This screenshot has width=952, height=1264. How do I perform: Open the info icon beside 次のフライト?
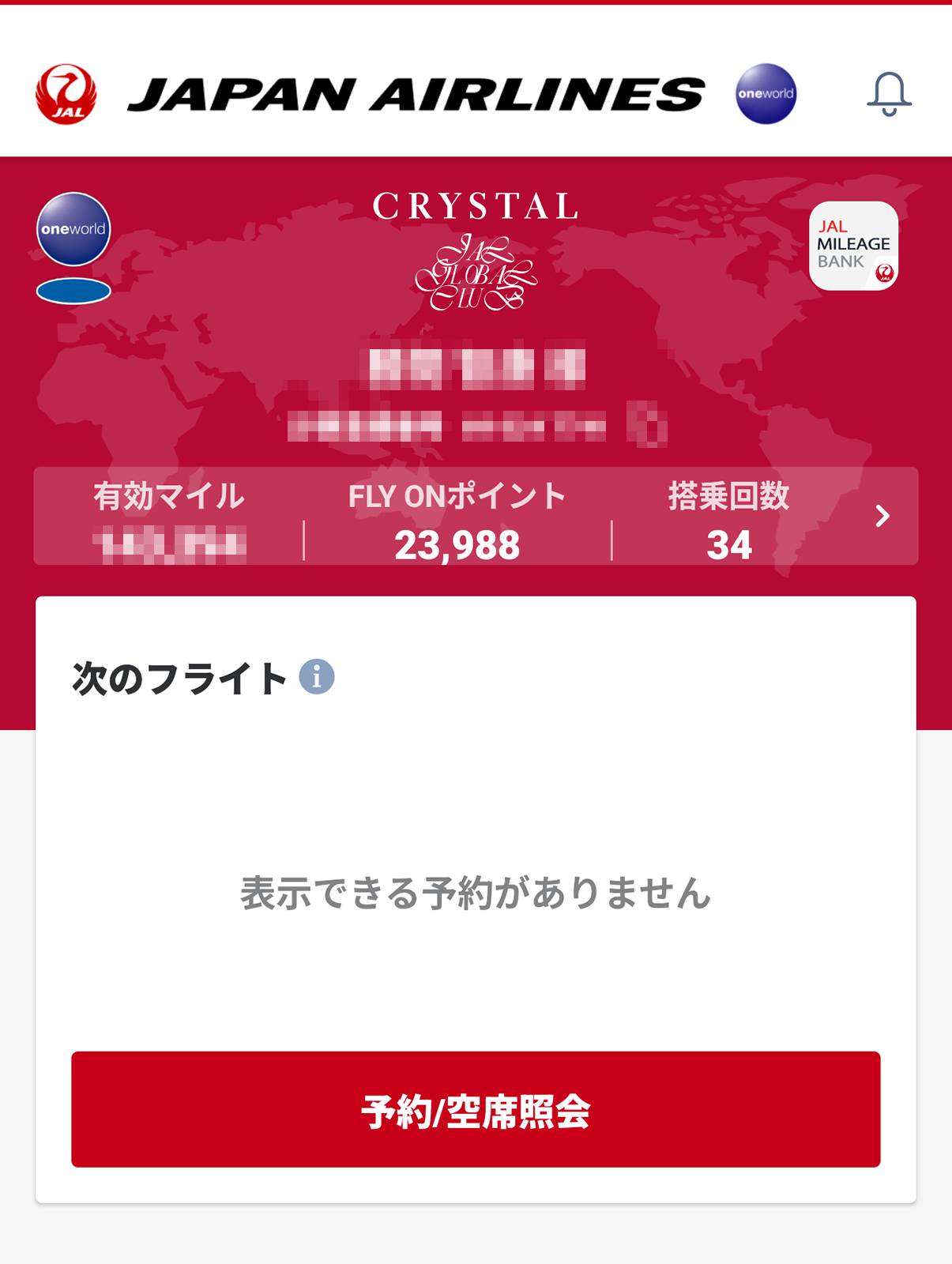[315, 675]
